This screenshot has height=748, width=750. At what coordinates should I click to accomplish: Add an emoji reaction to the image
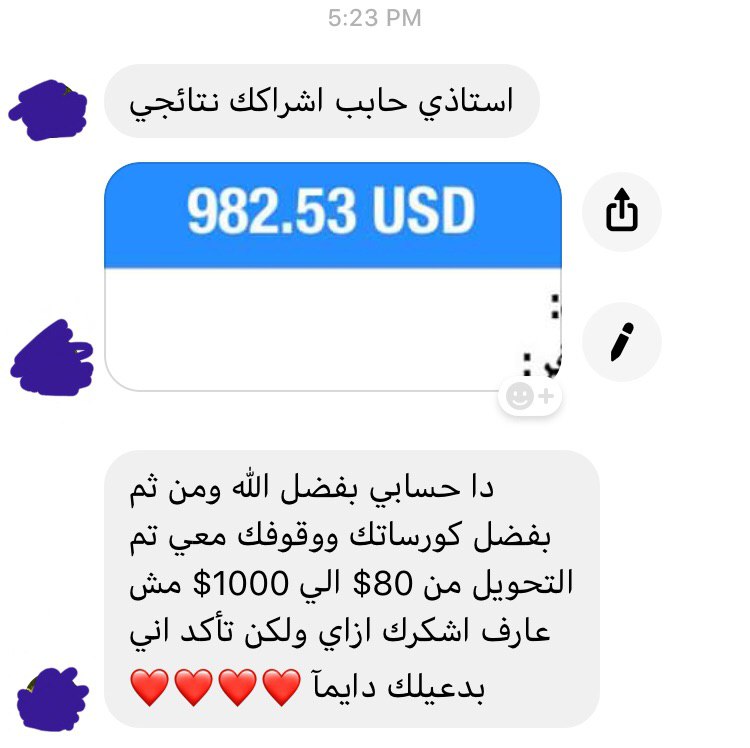530,397
